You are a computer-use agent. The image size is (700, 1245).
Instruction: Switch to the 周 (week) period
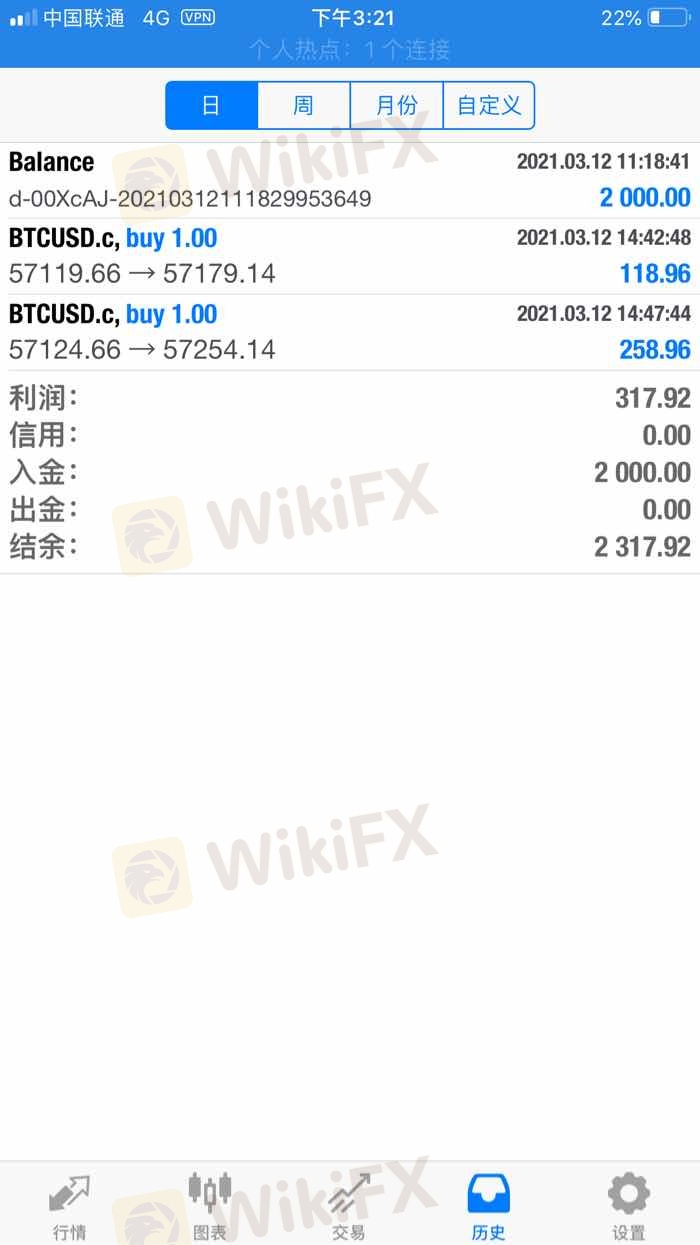304,106
